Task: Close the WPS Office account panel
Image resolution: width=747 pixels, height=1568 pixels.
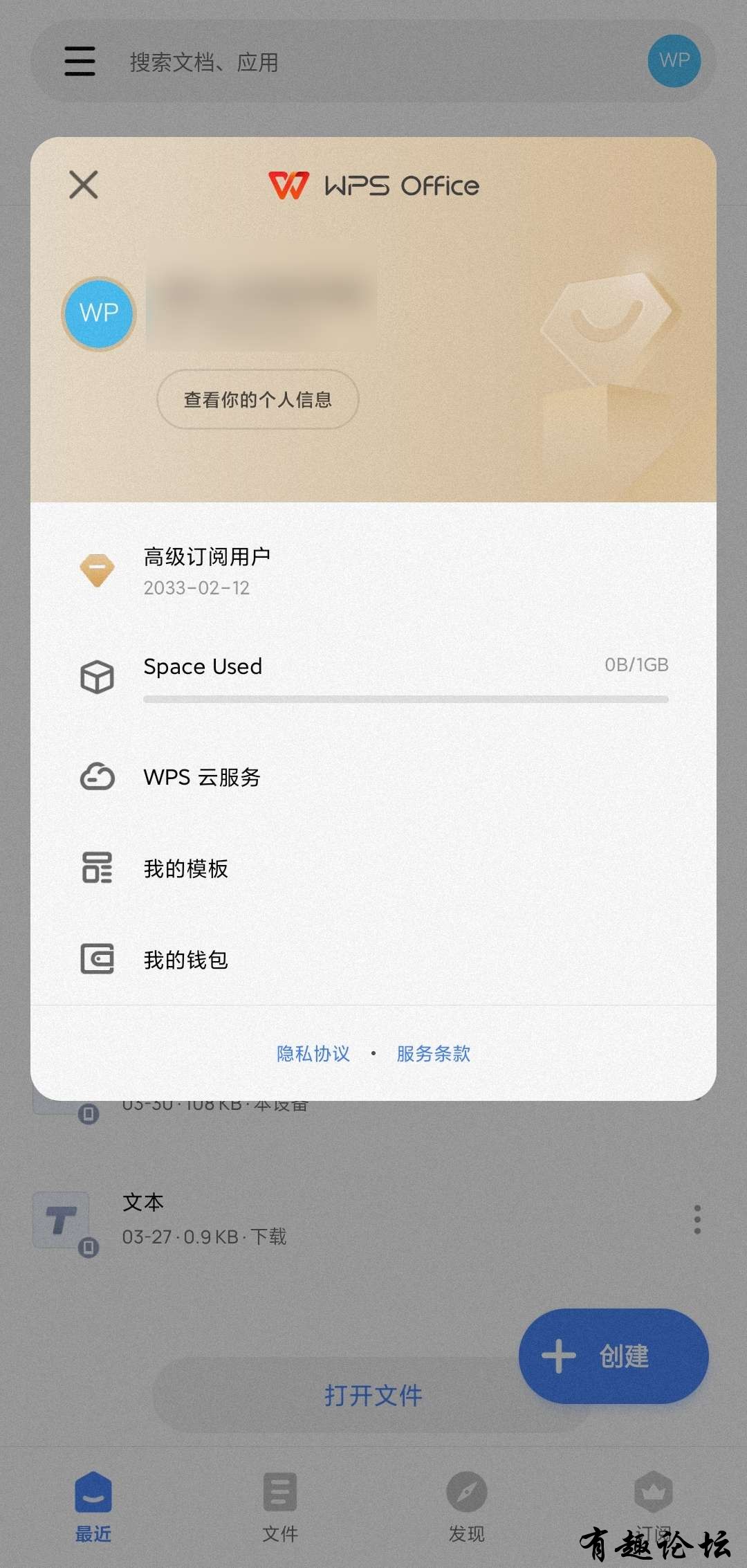Action: point(84,185)
